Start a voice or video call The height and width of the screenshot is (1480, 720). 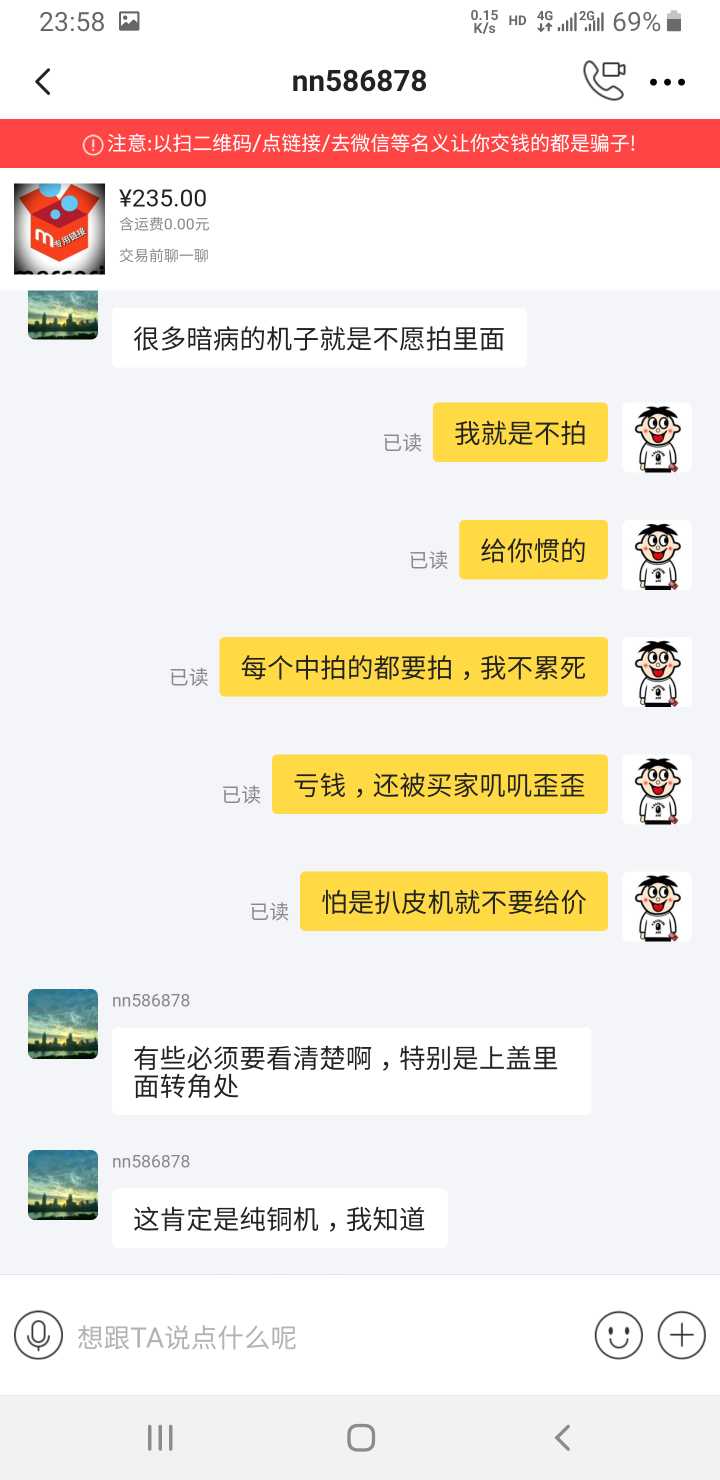[604, 81]
